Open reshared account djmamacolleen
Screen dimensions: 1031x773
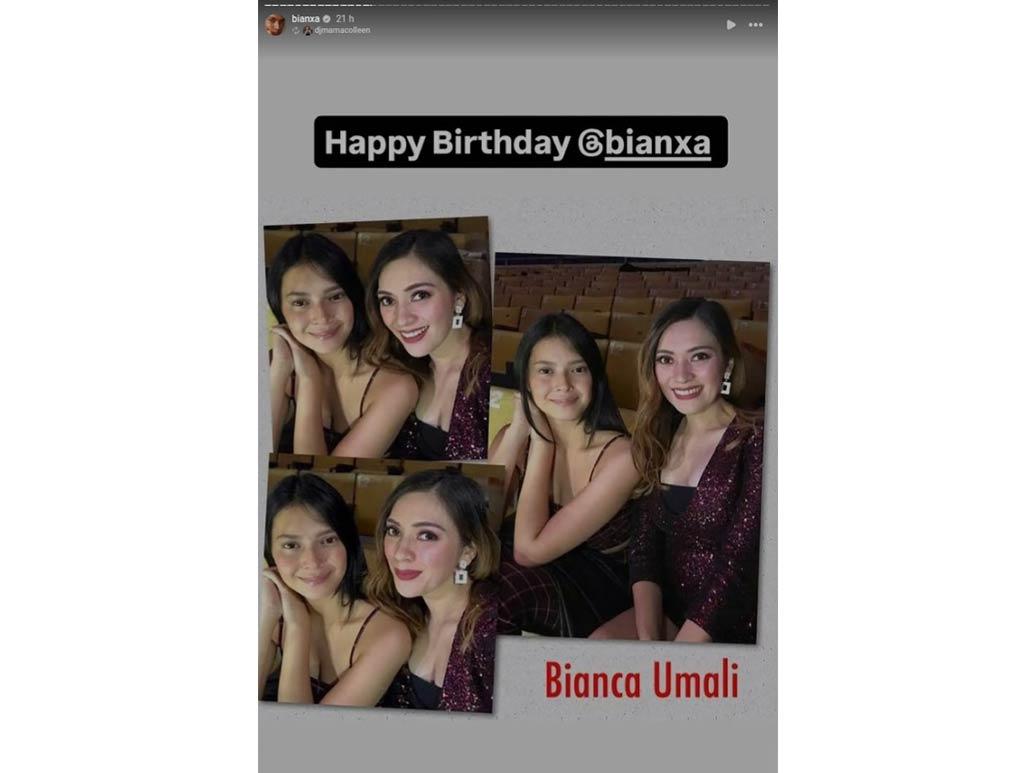tap(341, 31)
